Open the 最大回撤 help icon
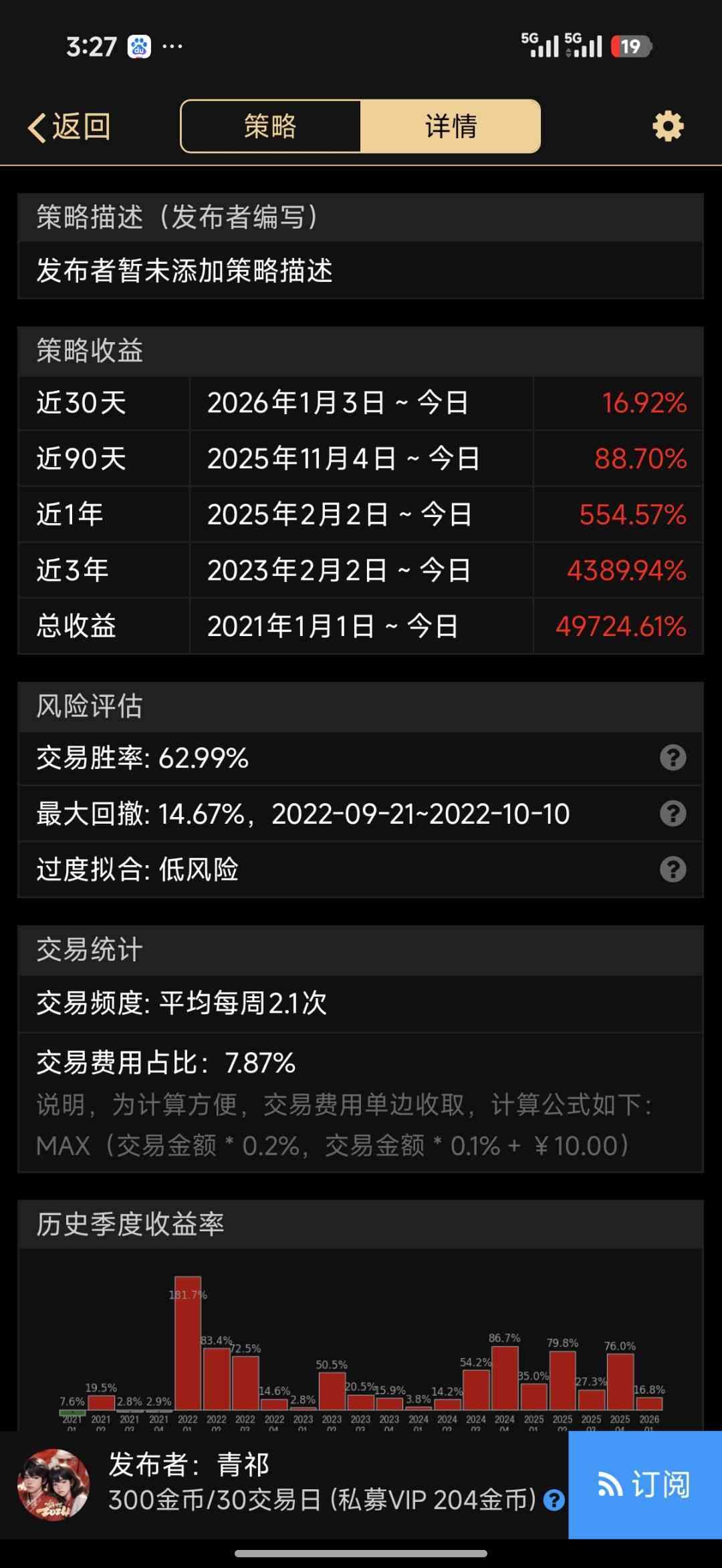 [673, 814]
